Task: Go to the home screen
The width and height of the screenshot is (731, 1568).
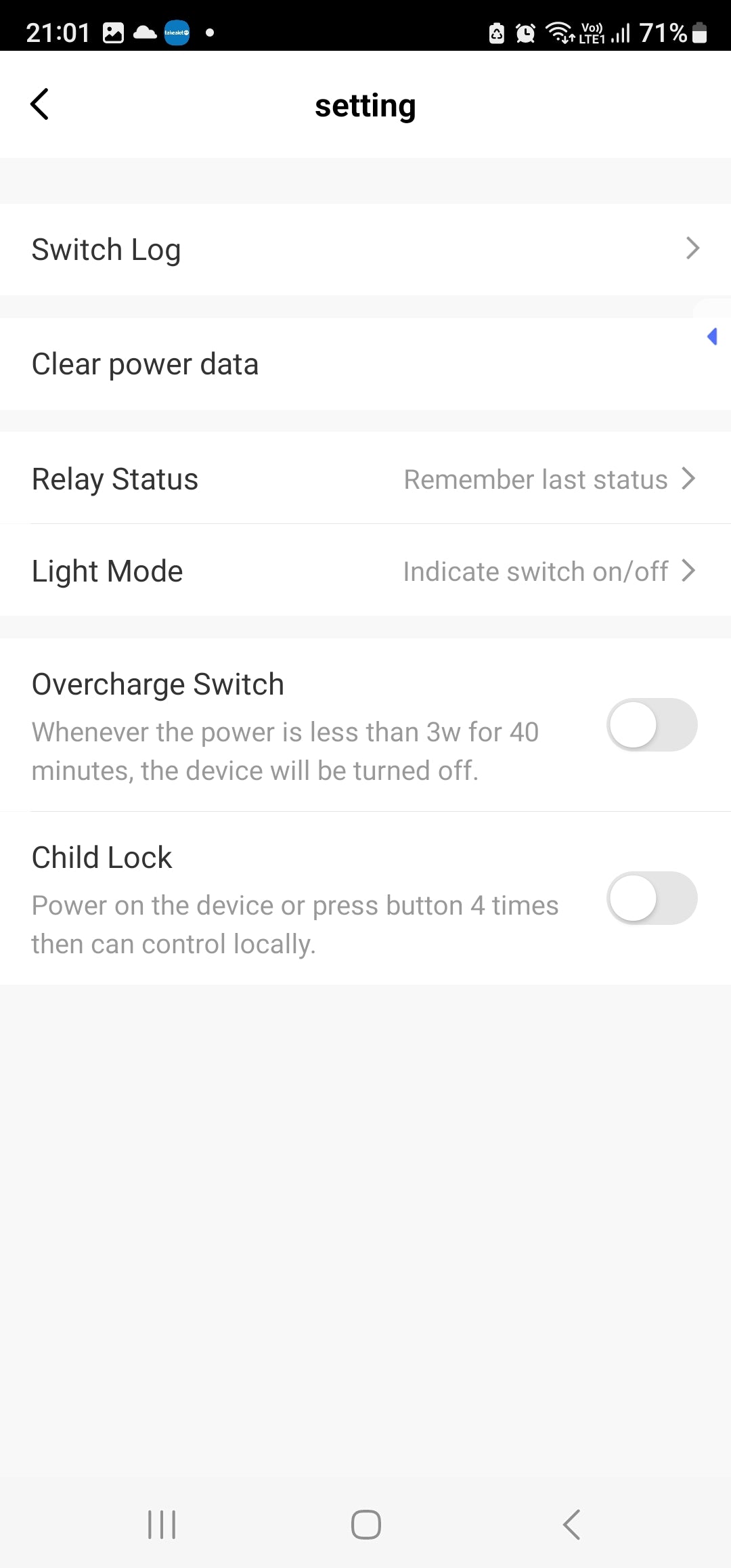Action: [365, 1525]
